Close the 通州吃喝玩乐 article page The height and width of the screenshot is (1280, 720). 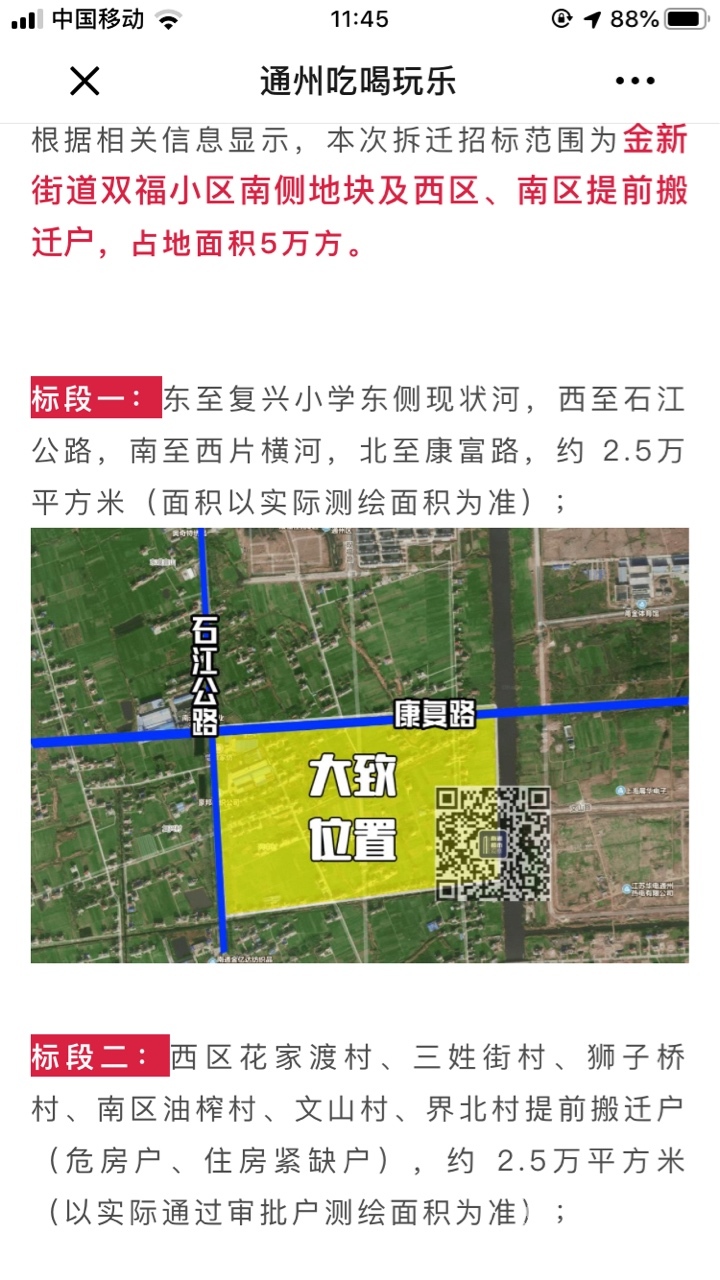tap(85, 81)
